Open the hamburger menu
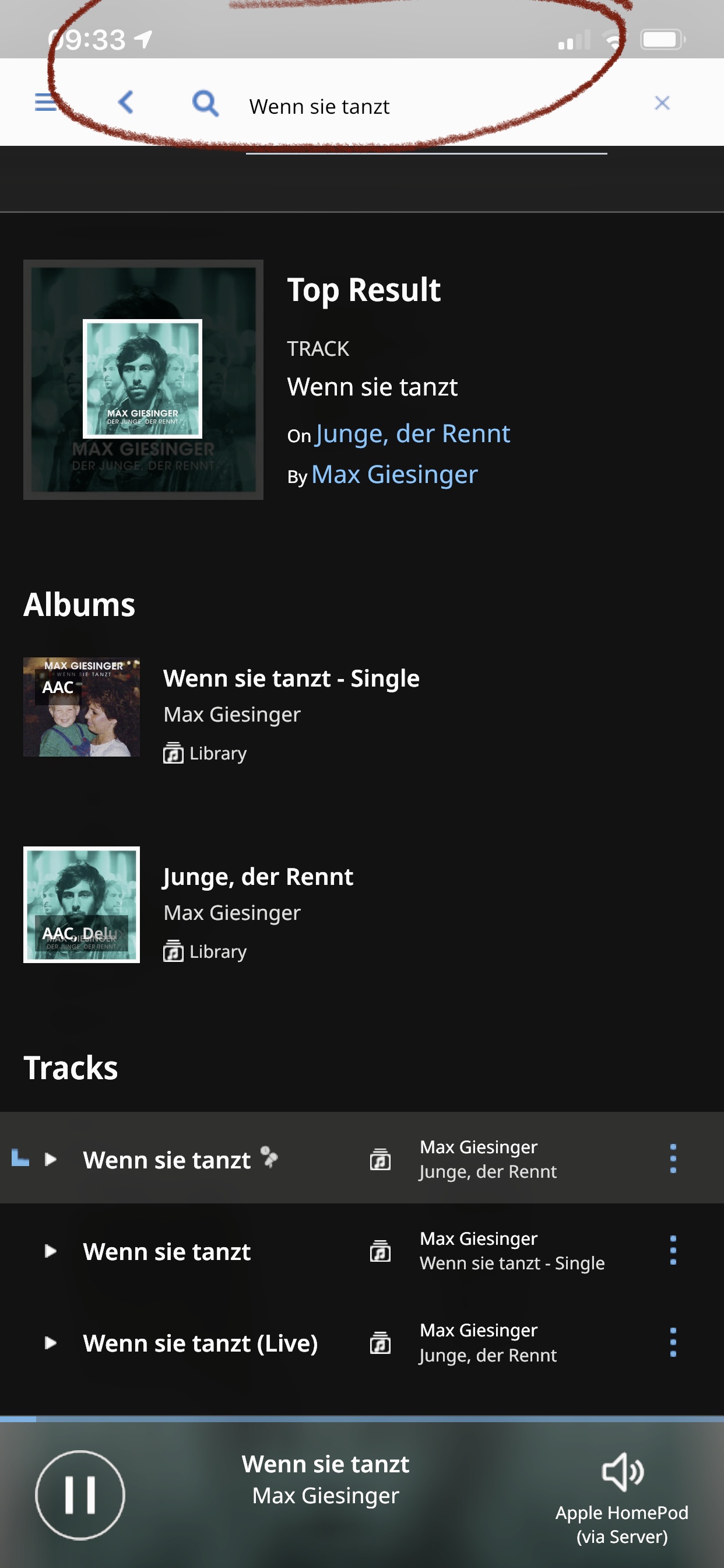 coord(45,102)
